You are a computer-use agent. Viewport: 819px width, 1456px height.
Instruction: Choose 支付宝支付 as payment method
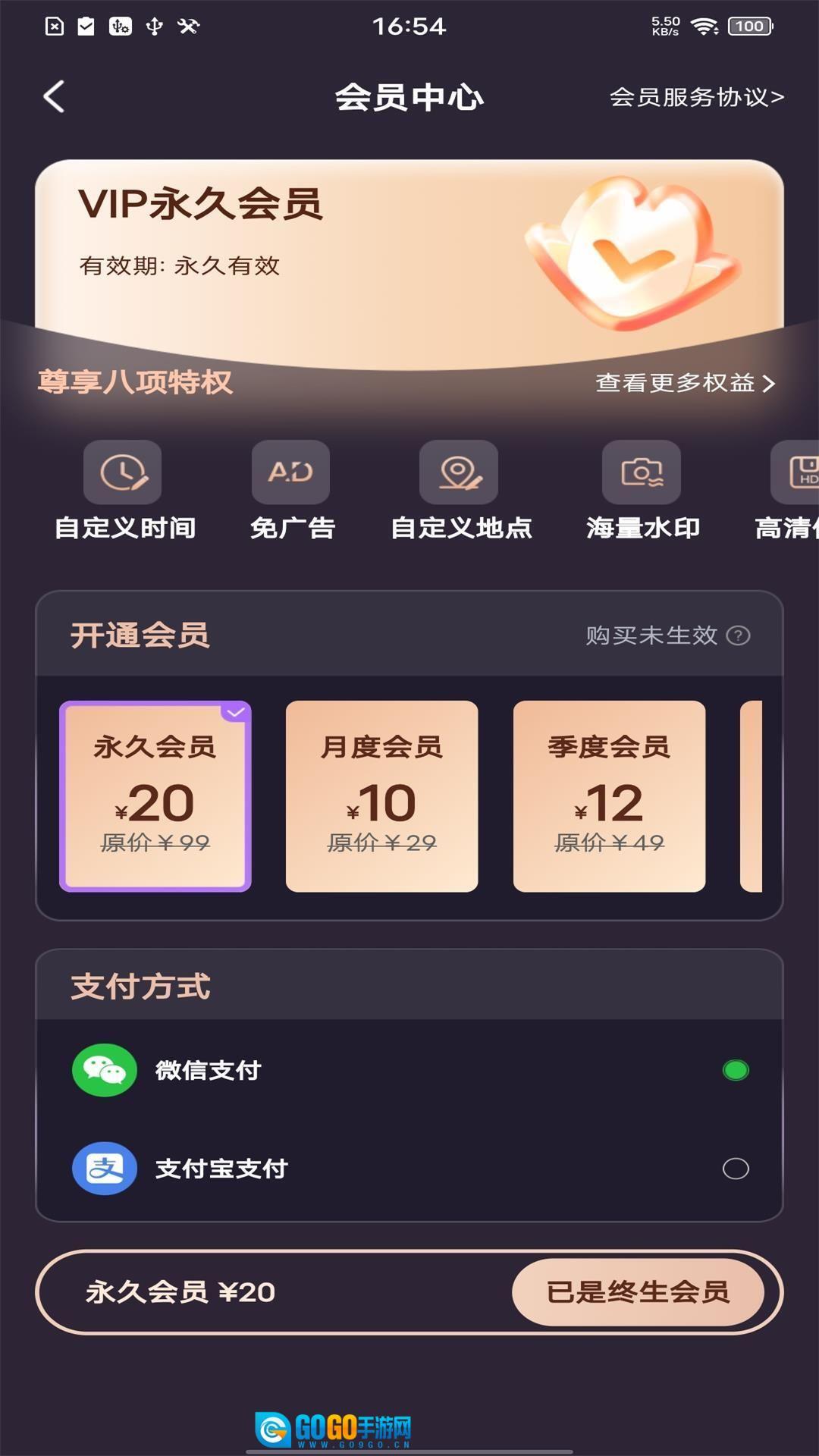pyautogui.click(x=409, y=1169)
